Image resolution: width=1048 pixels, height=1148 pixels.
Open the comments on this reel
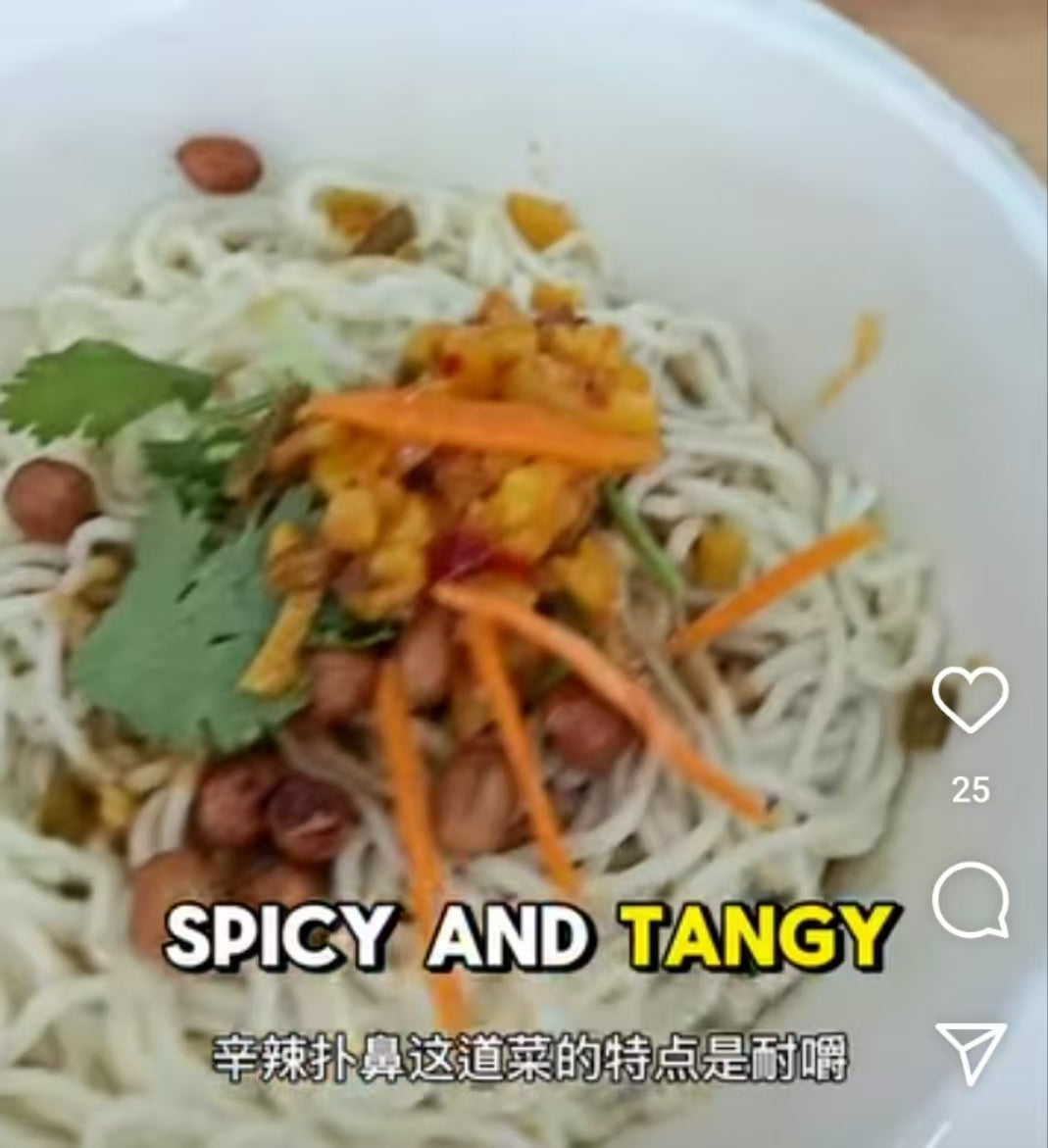tap(970, 899)
